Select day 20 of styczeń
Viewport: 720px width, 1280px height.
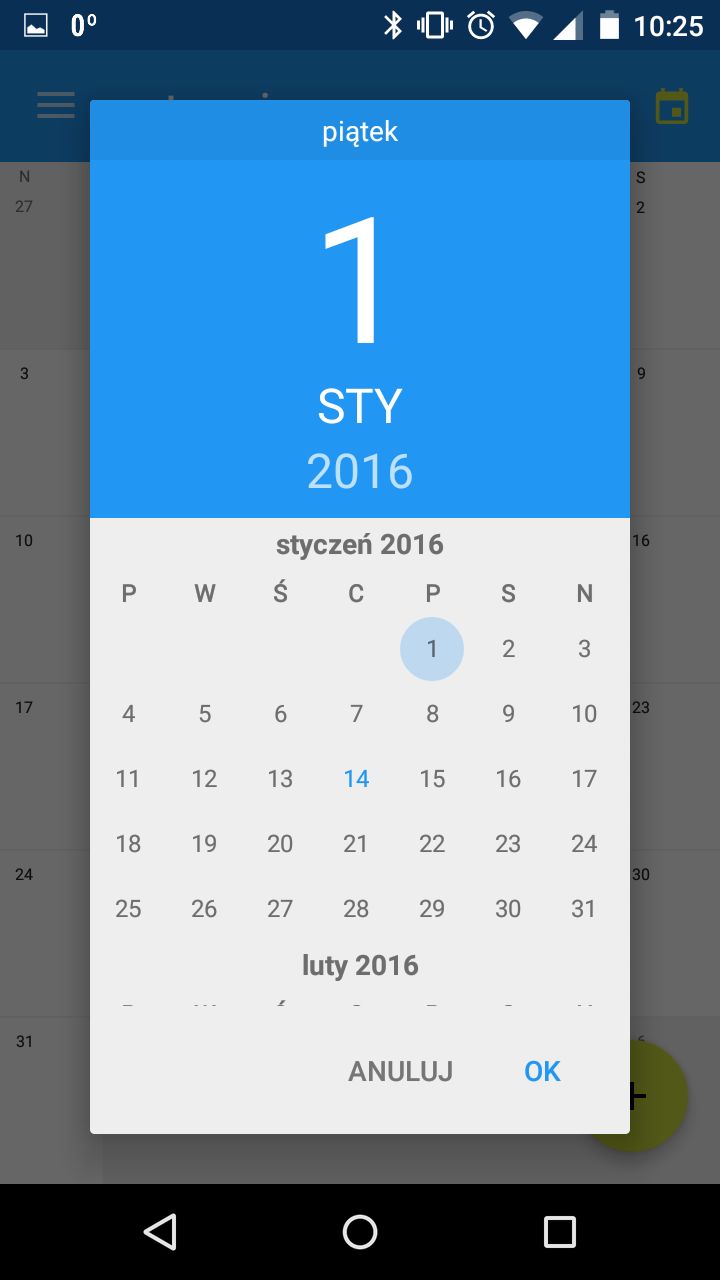[280, 844]
